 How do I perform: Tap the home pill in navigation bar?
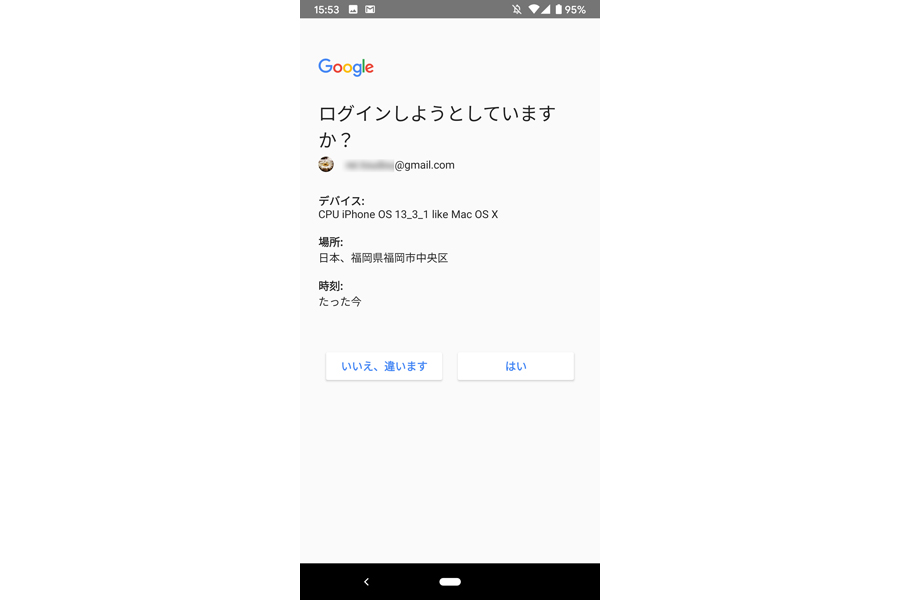click(x=450, y=582)
